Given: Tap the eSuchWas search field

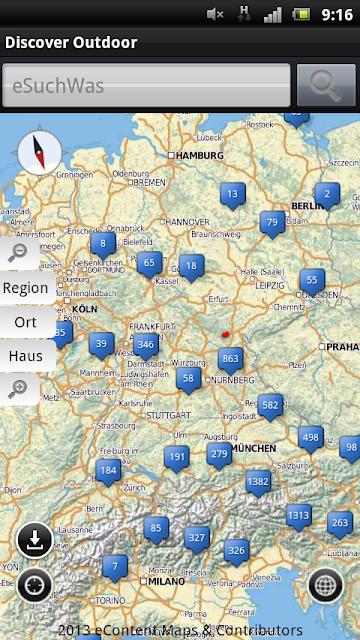Looking at the screenshot, I should [x=146, y=85].
